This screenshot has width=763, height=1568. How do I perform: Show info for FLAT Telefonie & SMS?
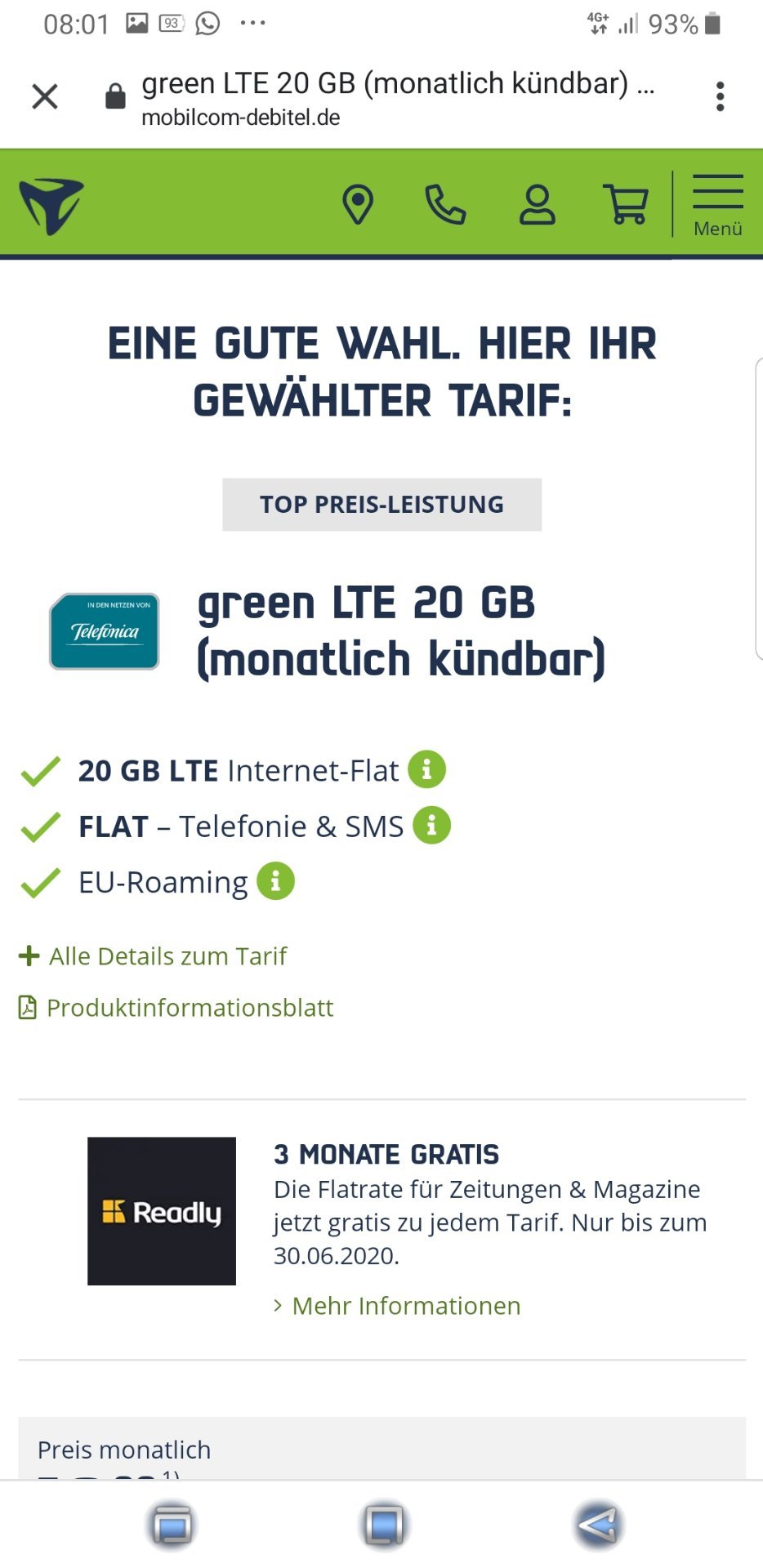[x=432, y=825]
